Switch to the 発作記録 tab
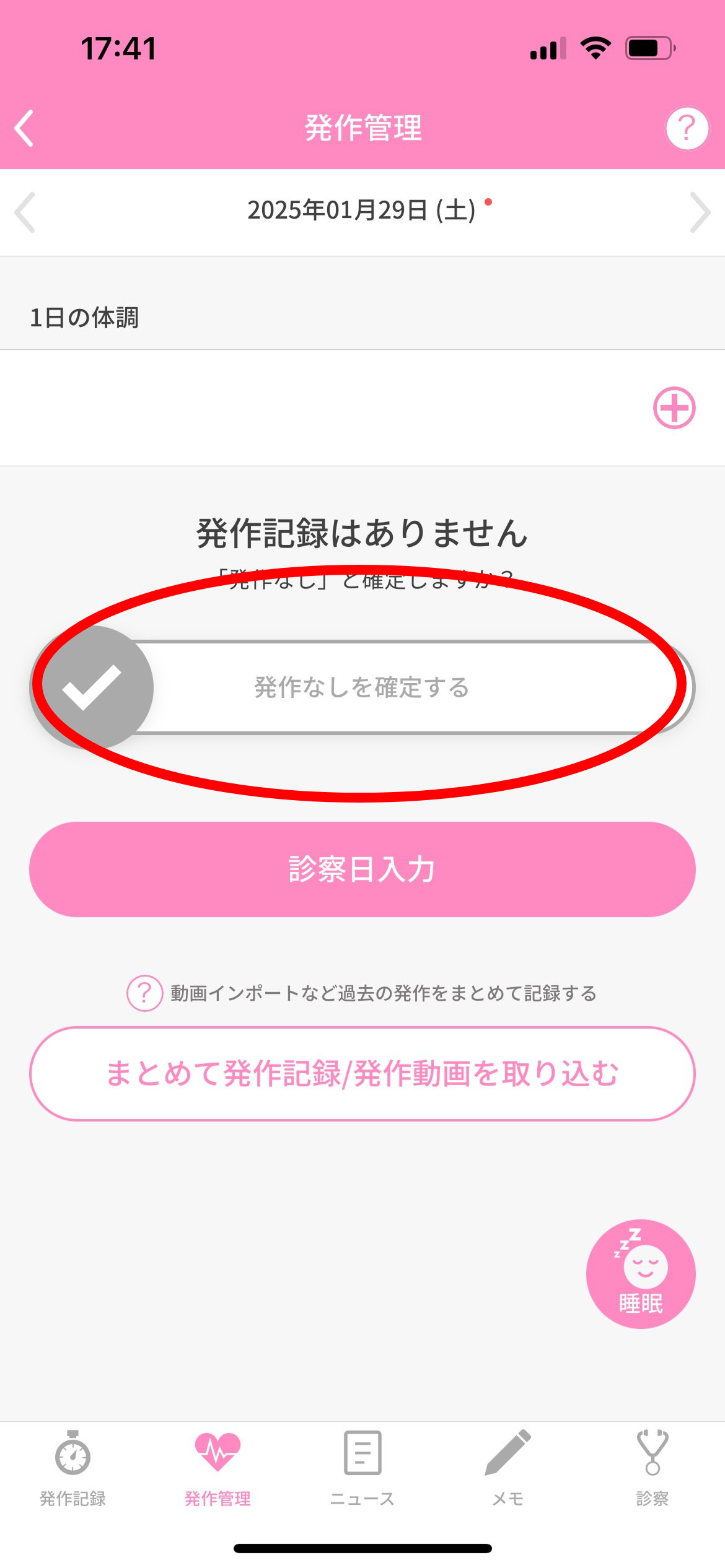 click(72, 1468)
